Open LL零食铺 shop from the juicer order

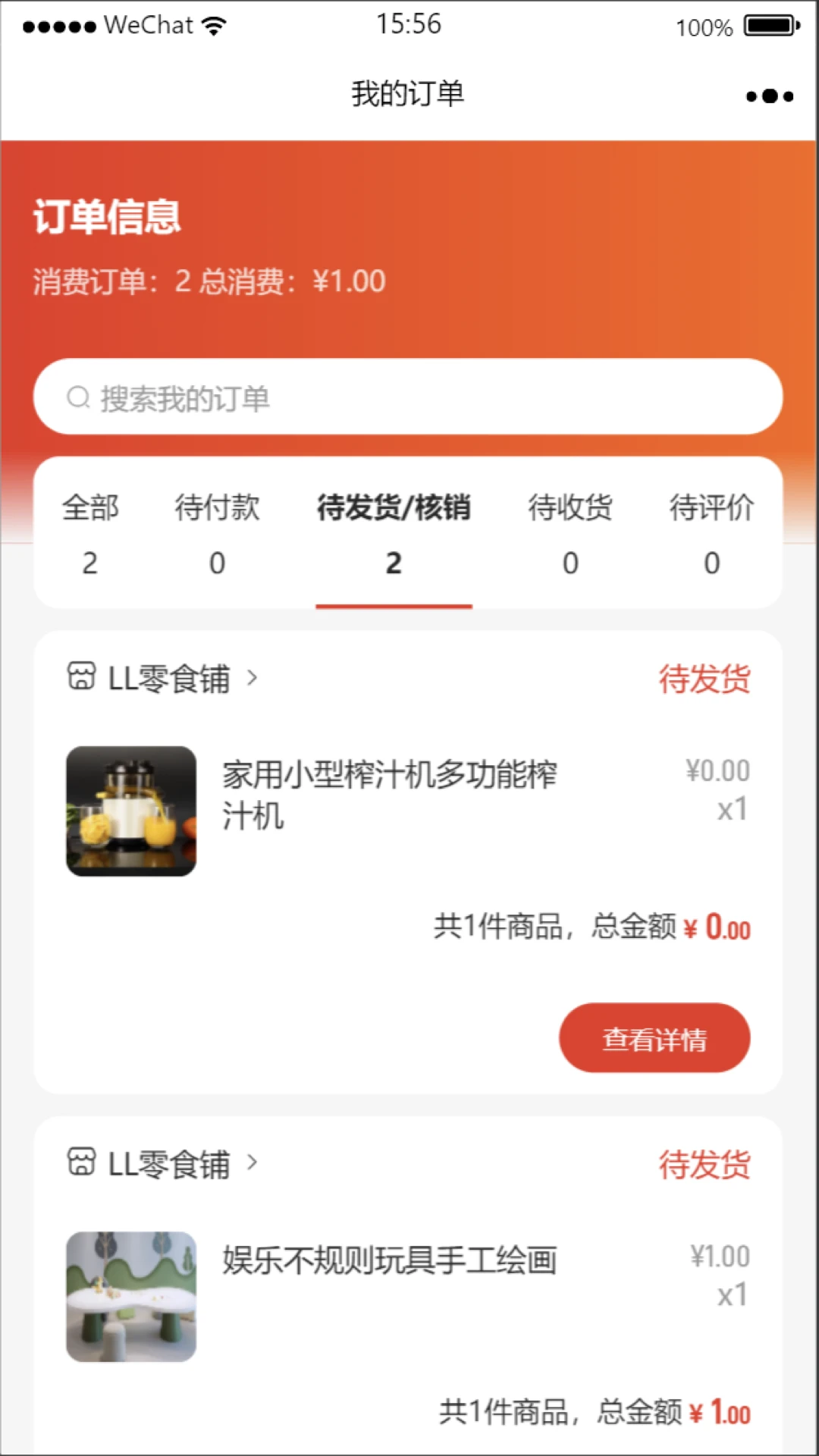163,678
